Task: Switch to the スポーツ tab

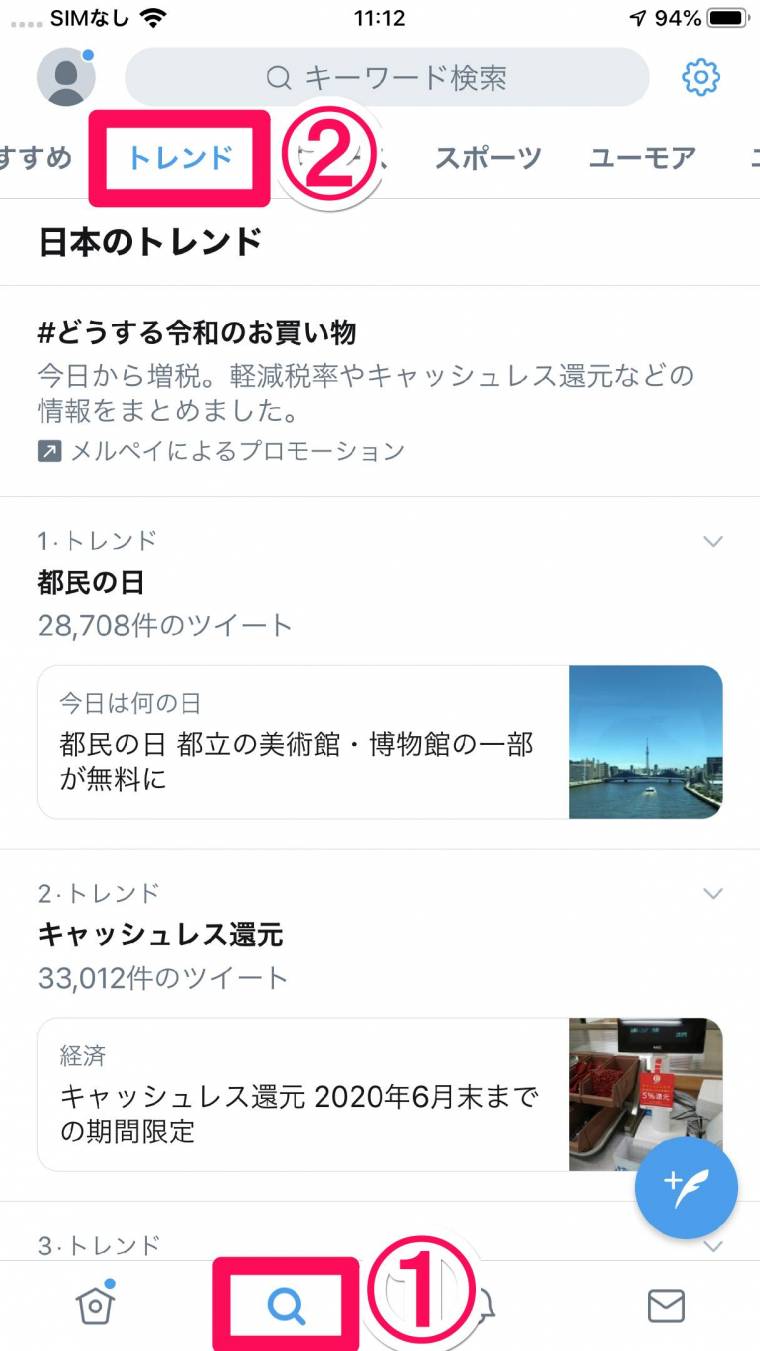Action: pyautogui.click(x=487, y=156)
